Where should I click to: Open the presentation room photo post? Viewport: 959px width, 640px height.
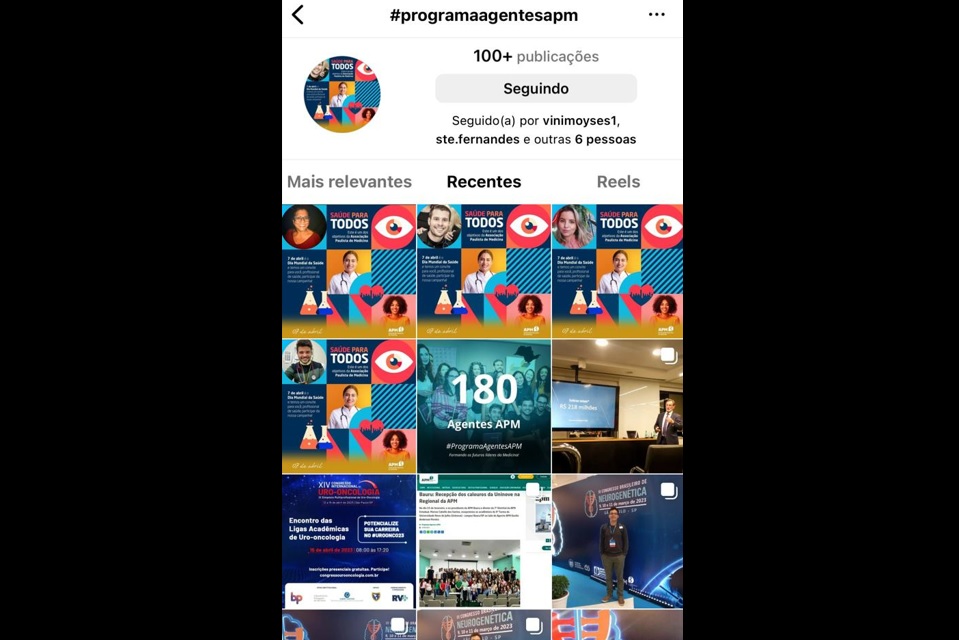coord(617,406)
